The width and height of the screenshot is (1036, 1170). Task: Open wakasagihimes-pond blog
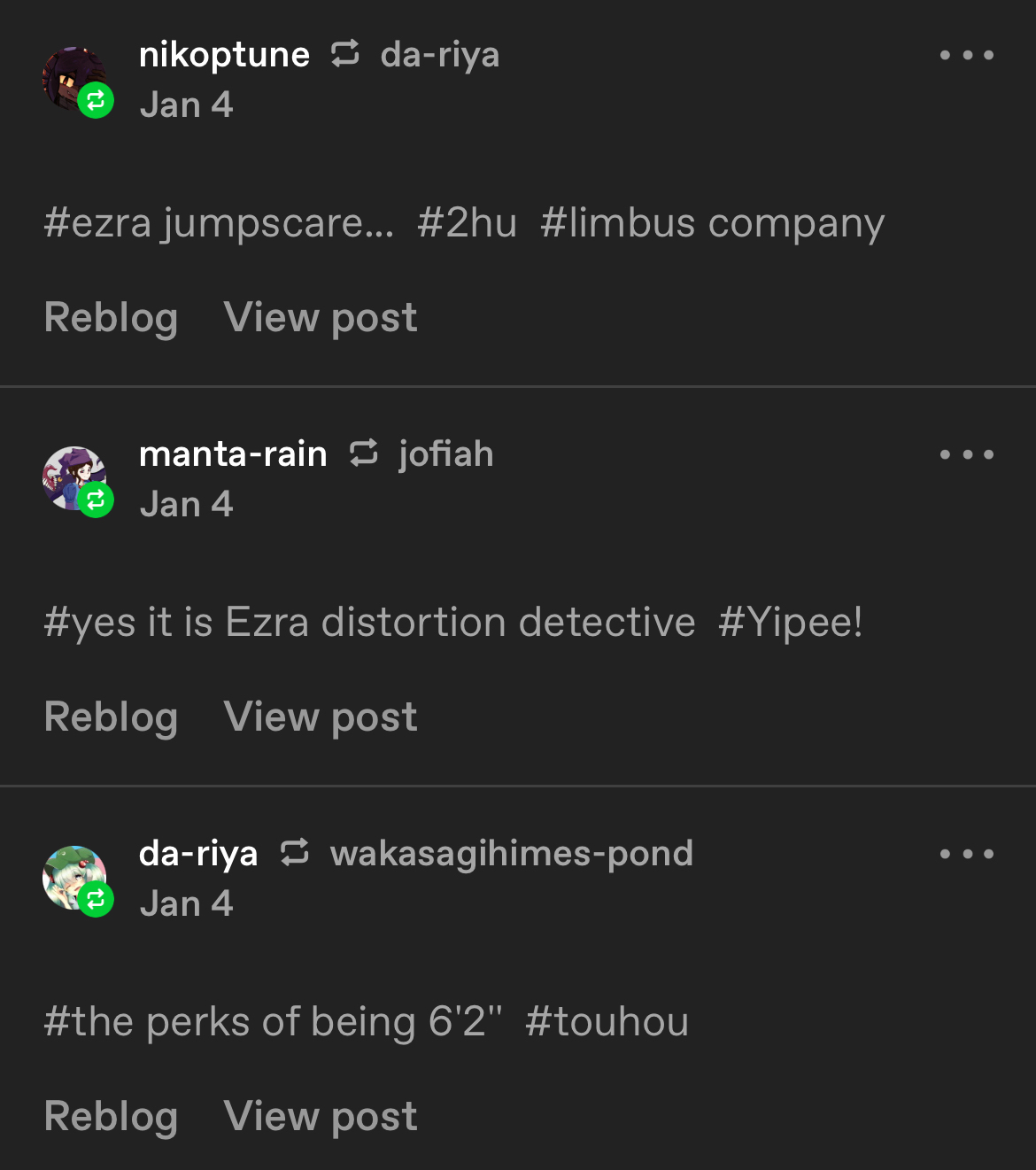pos(511,854)
